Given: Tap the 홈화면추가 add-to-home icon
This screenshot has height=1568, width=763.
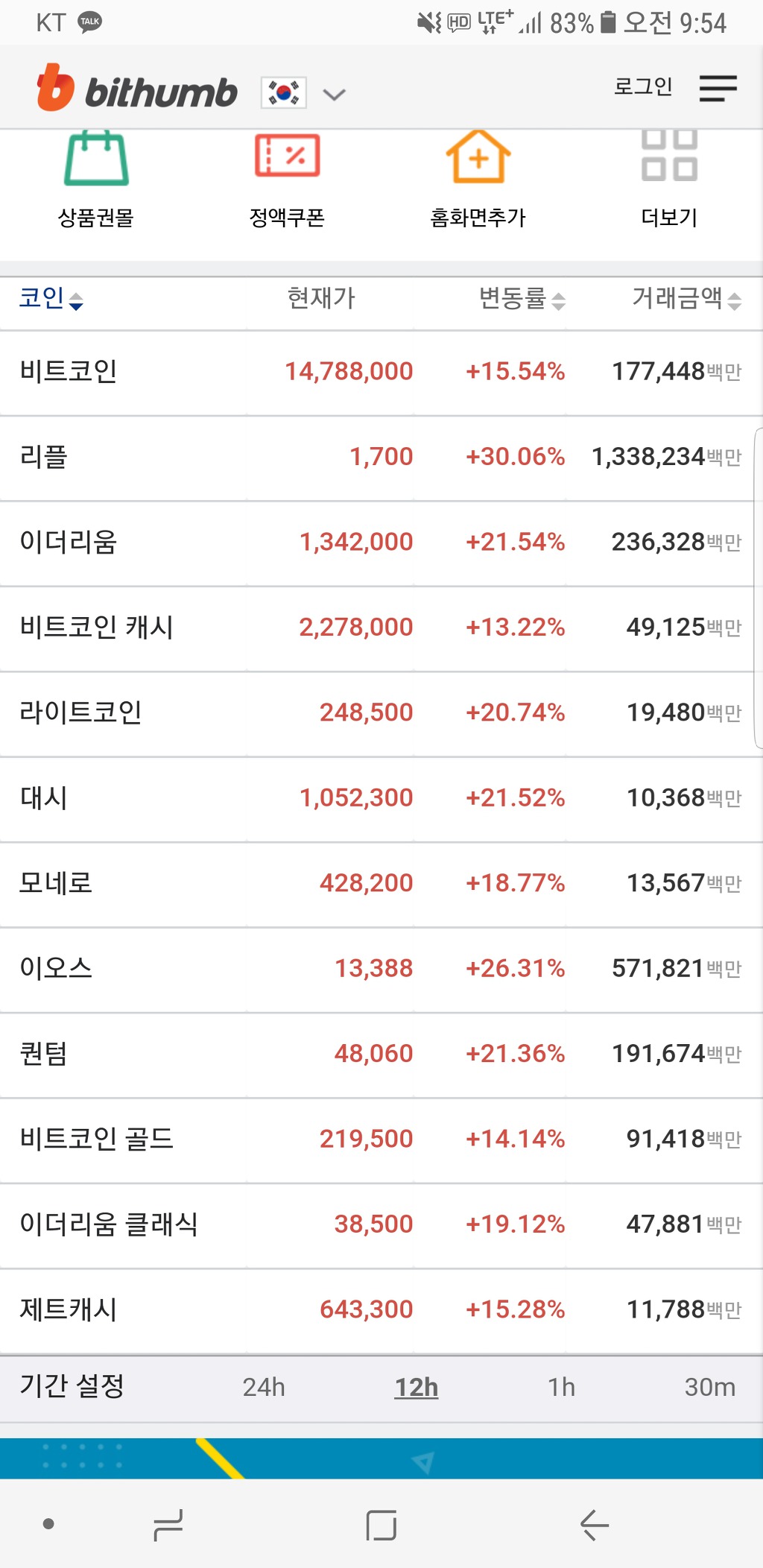Looking at the screenshot, I should [x=478, y=171].
